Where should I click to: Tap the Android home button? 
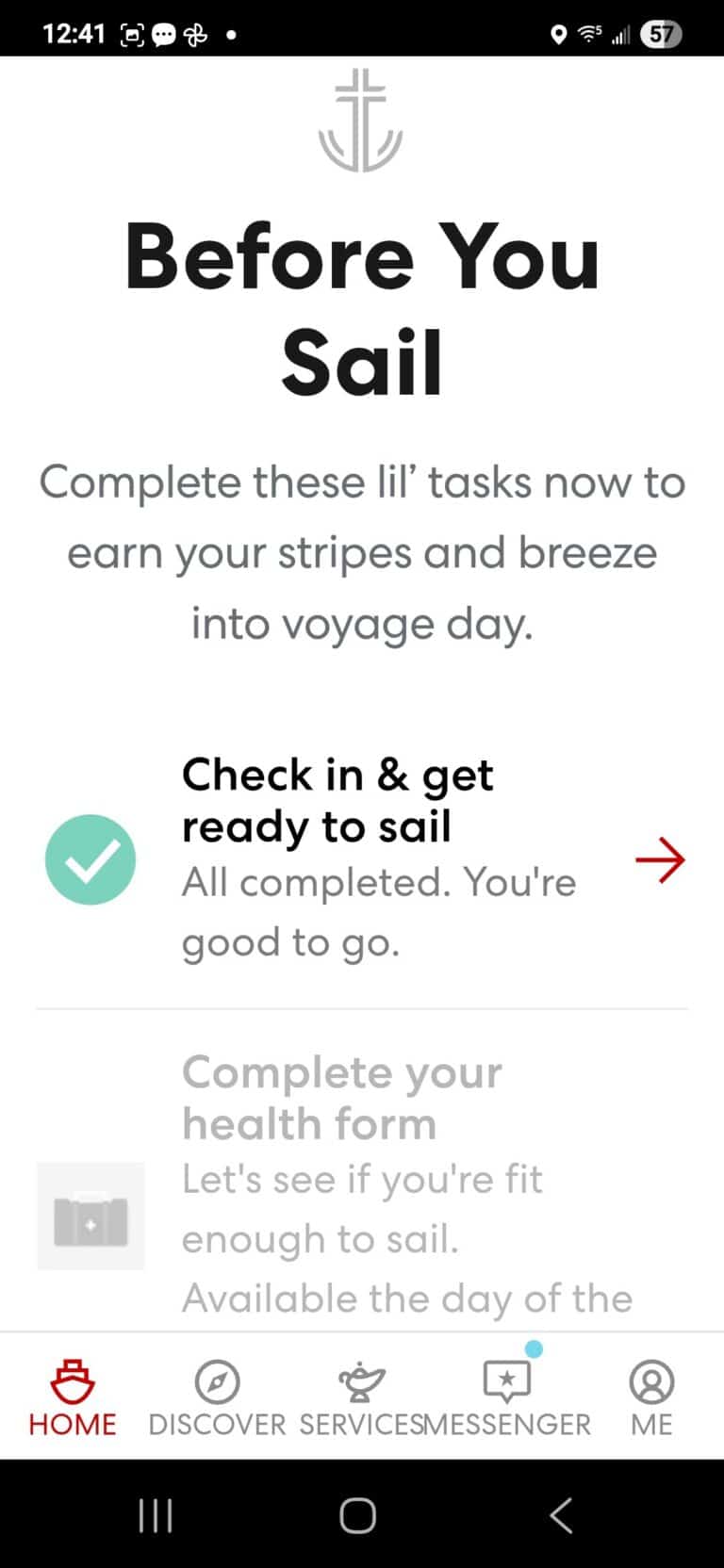[356, 1515]
